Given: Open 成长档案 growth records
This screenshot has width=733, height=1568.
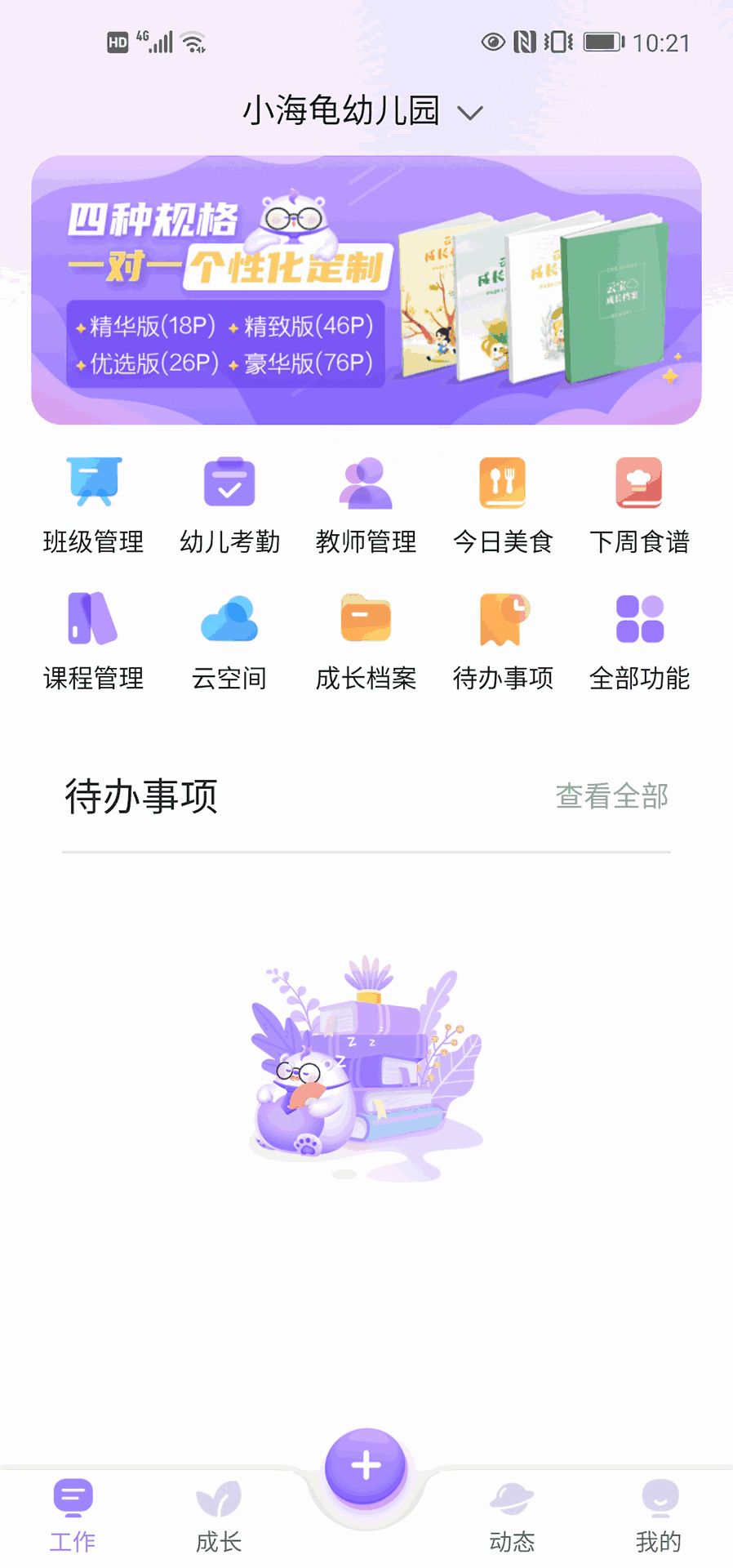Looking at the screenshot, I should point(366,641).
